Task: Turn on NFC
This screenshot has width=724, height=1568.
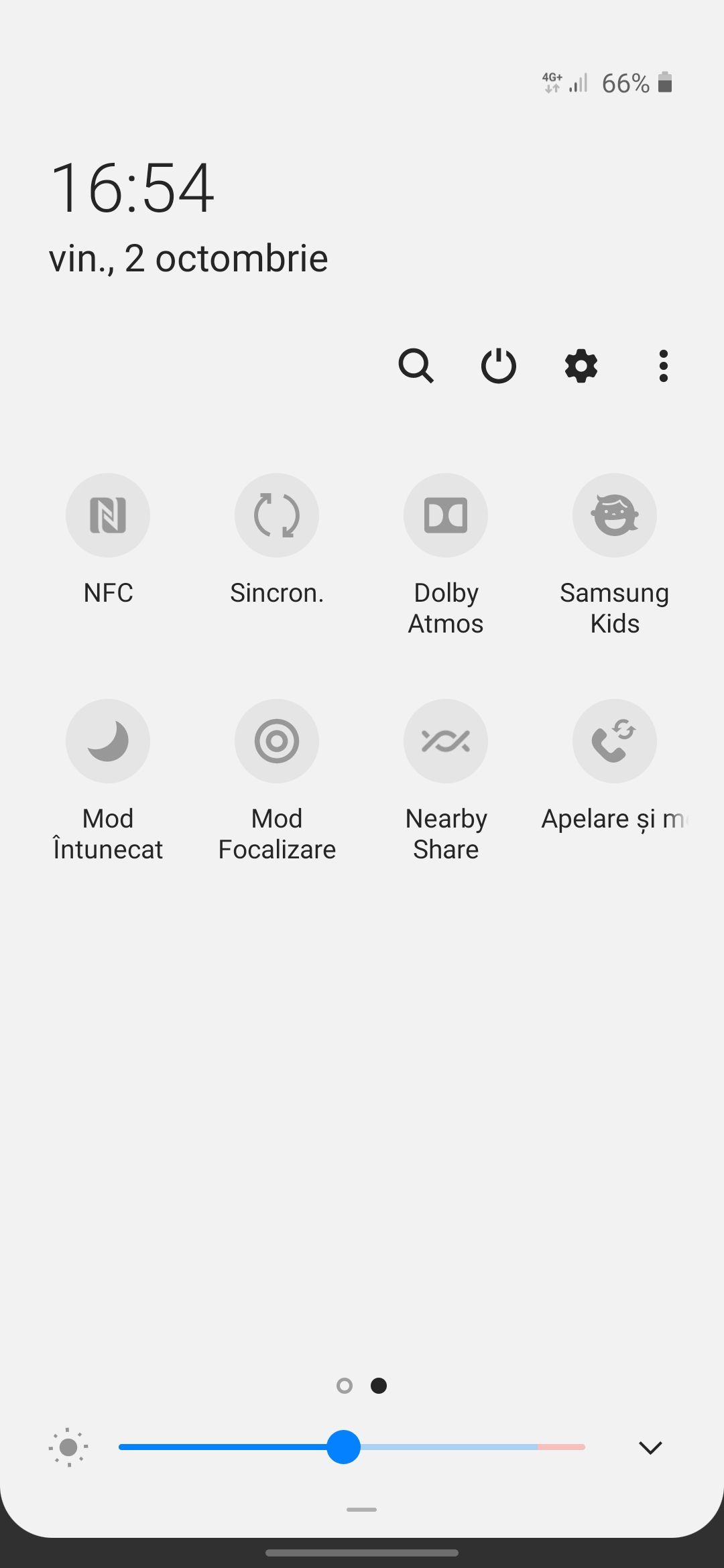Action: coord(108,515)
